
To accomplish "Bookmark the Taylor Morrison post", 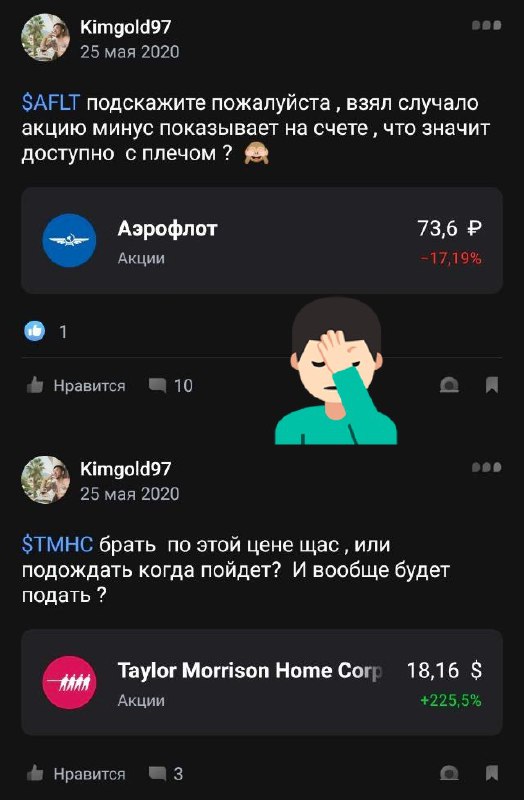I will tap(491, 773).
